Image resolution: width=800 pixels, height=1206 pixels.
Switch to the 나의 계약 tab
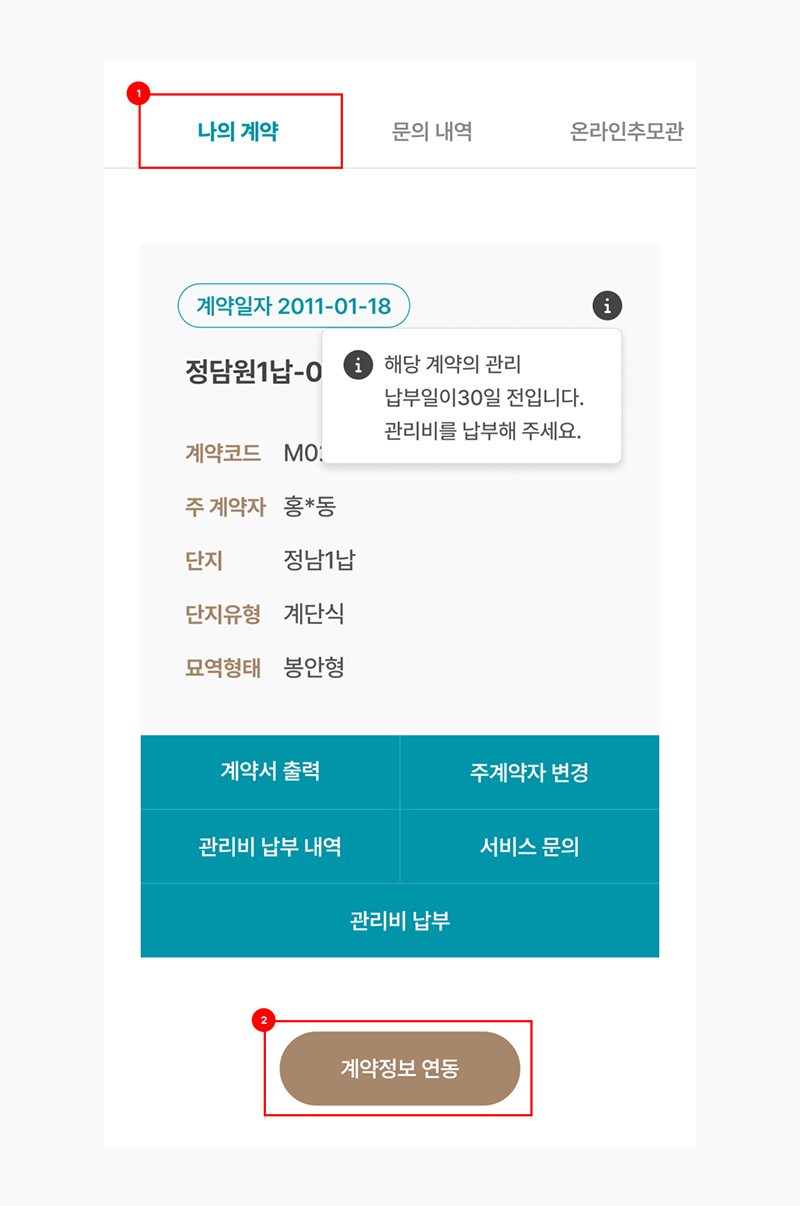pyautogui.click(x=238, y=131)
